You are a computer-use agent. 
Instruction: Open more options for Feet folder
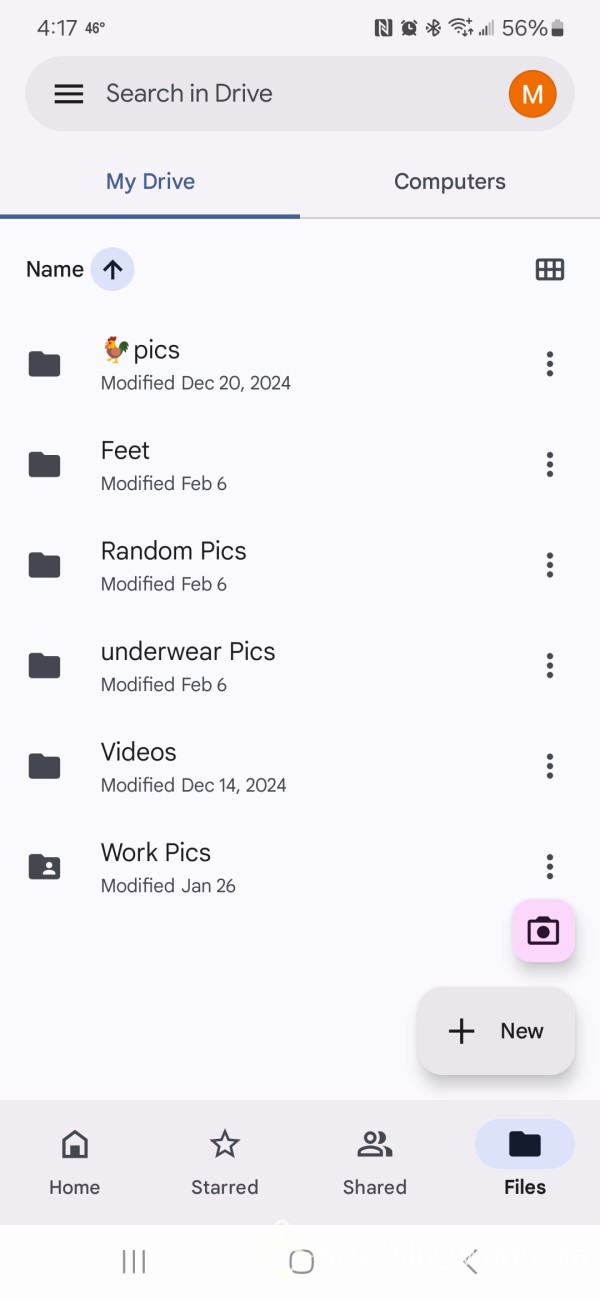pos(549,464)
